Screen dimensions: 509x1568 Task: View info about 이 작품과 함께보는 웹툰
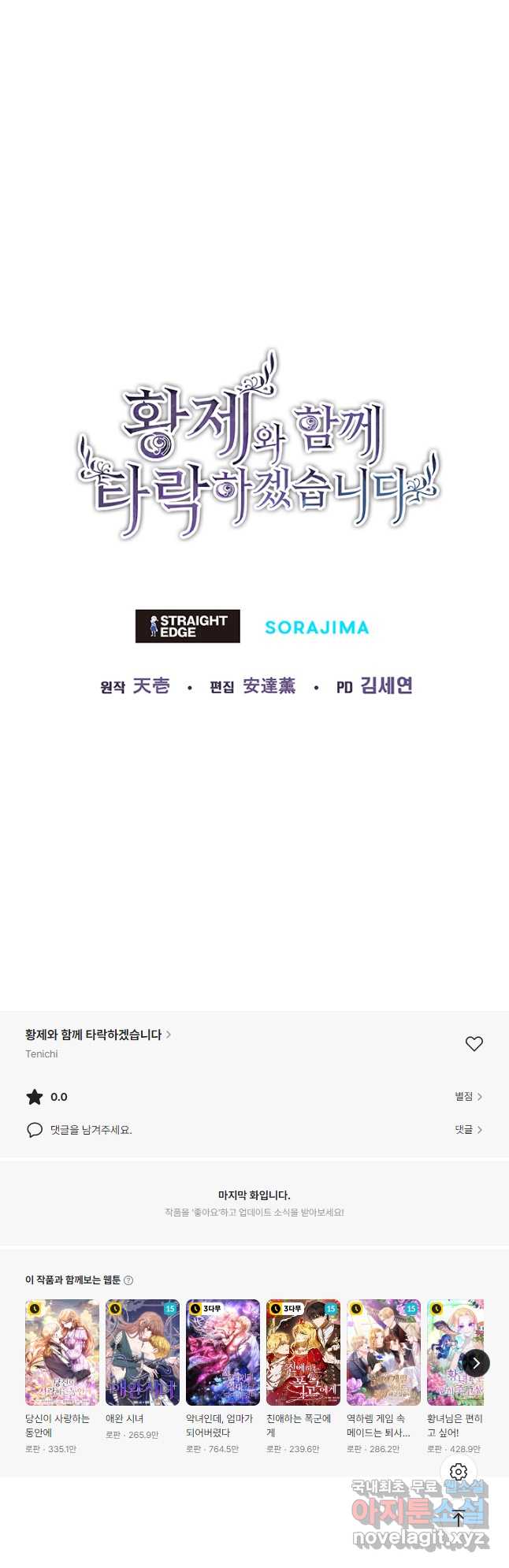coord(128,1280)
